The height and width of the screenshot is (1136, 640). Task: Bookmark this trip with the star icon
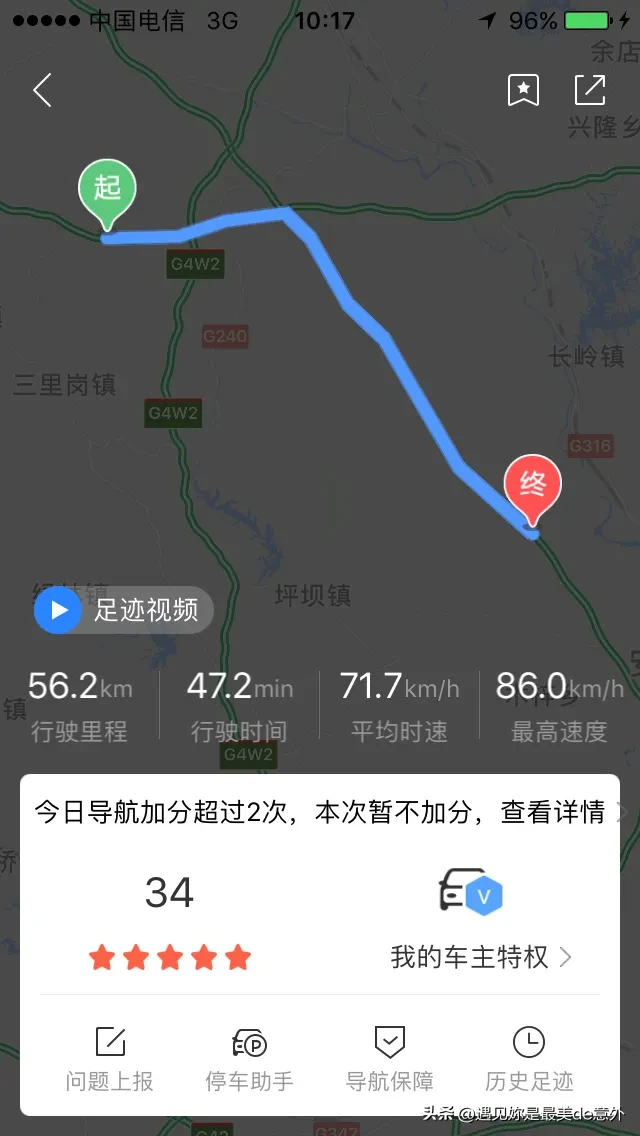pos(523,90)
